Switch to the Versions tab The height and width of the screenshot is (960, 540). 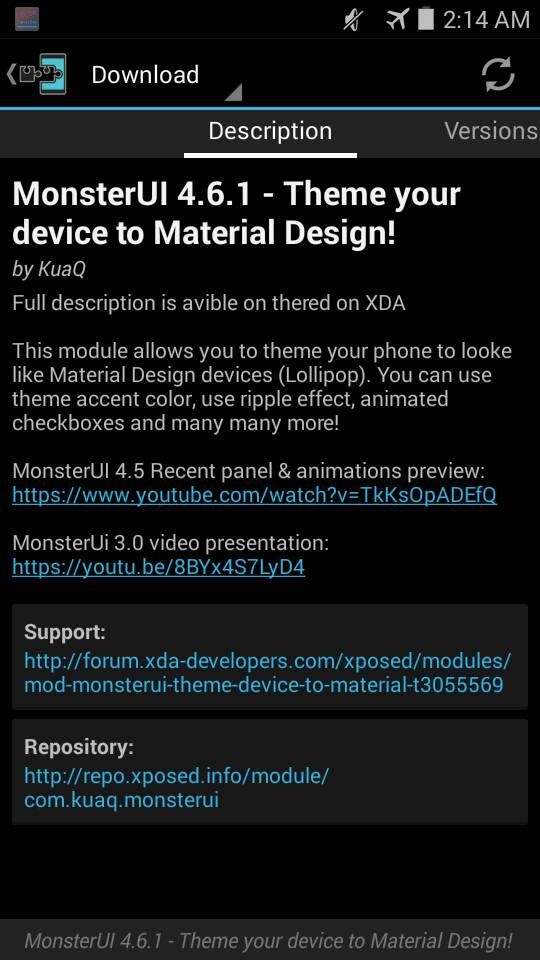tap(491, 132)
